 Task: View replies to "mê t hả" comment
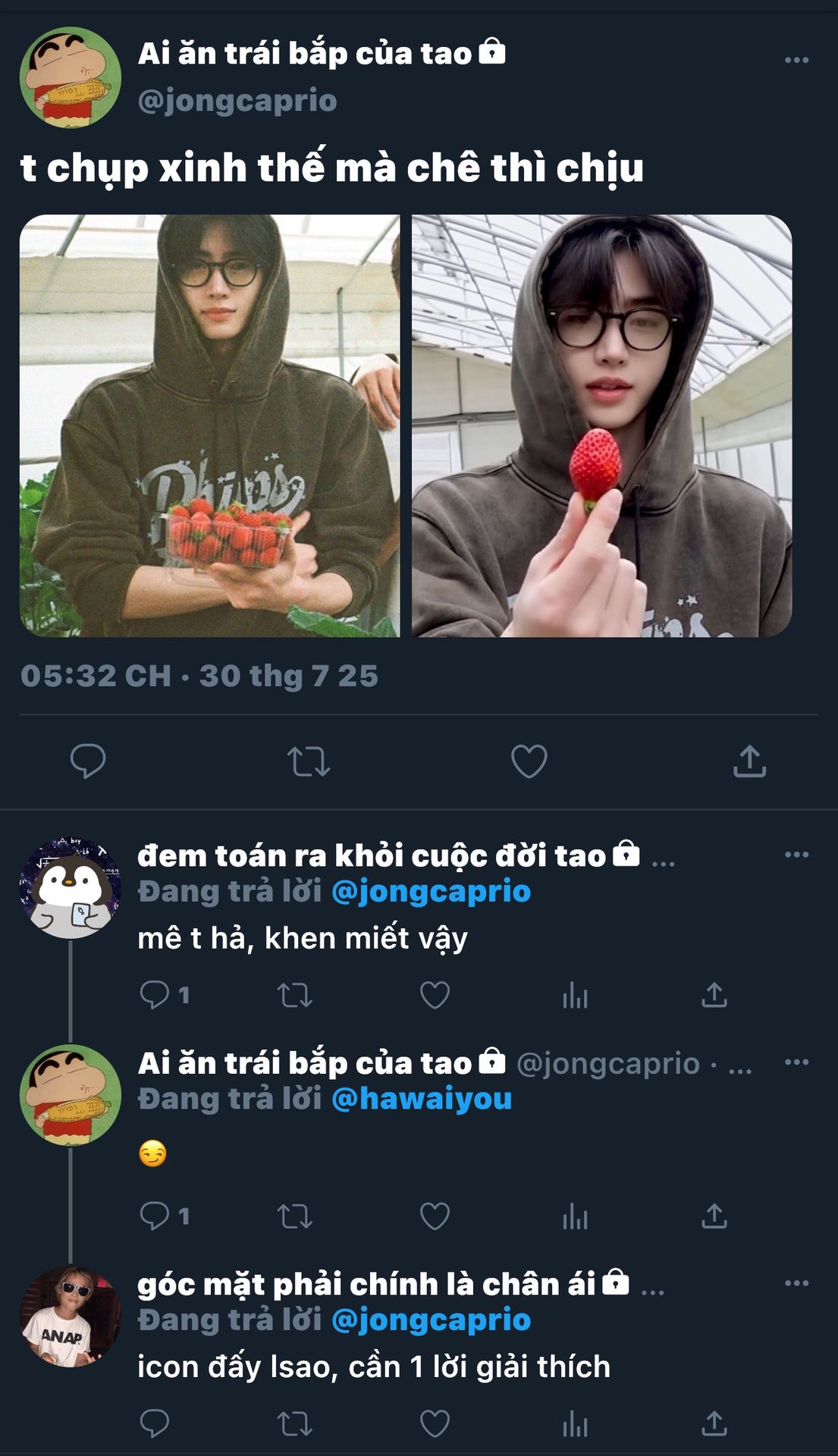pyautogui.click(x=164, y=995)
